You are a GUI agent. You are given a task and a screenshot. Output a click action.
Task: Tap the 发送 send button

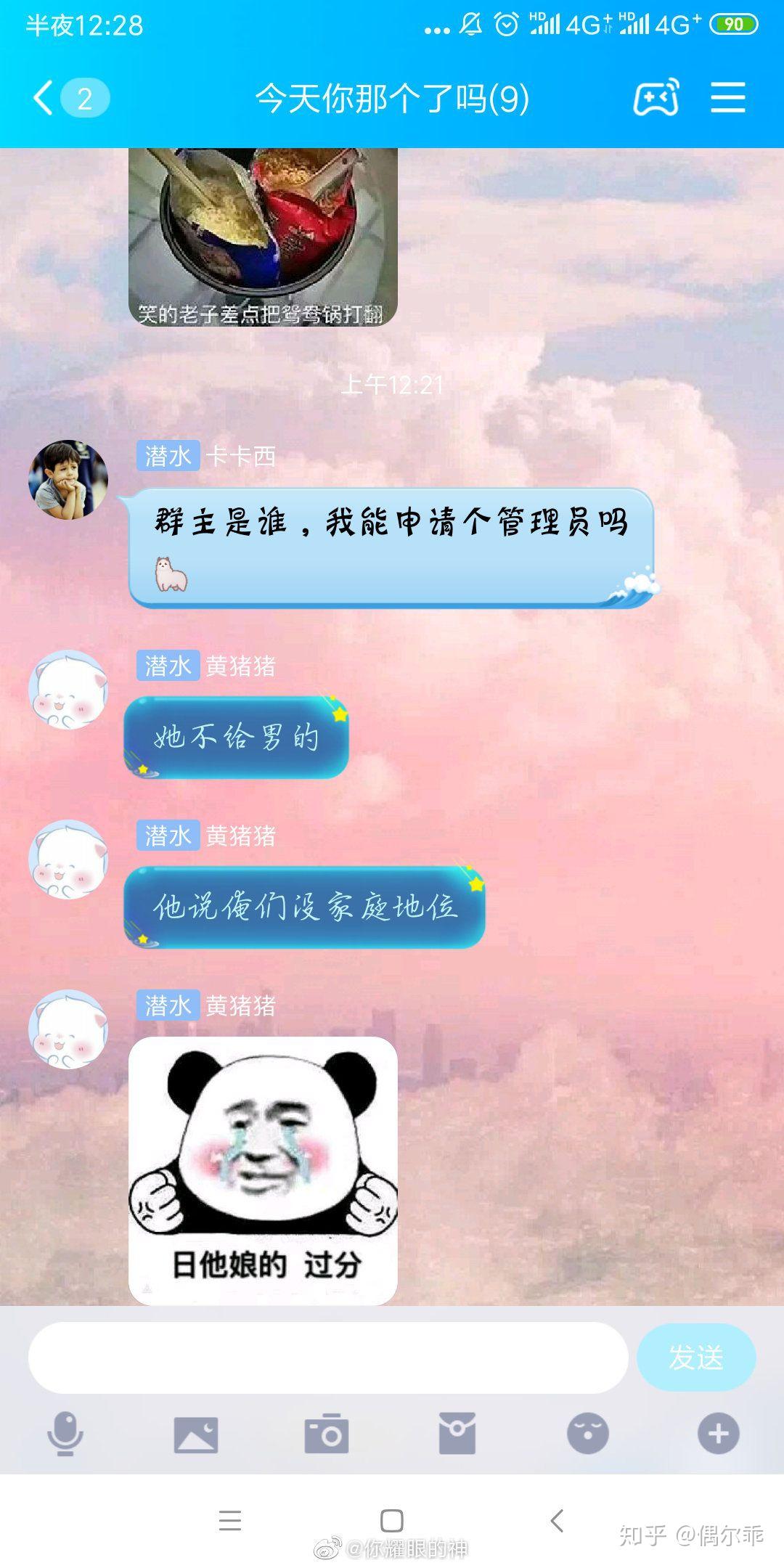[x=695, y=1357]
